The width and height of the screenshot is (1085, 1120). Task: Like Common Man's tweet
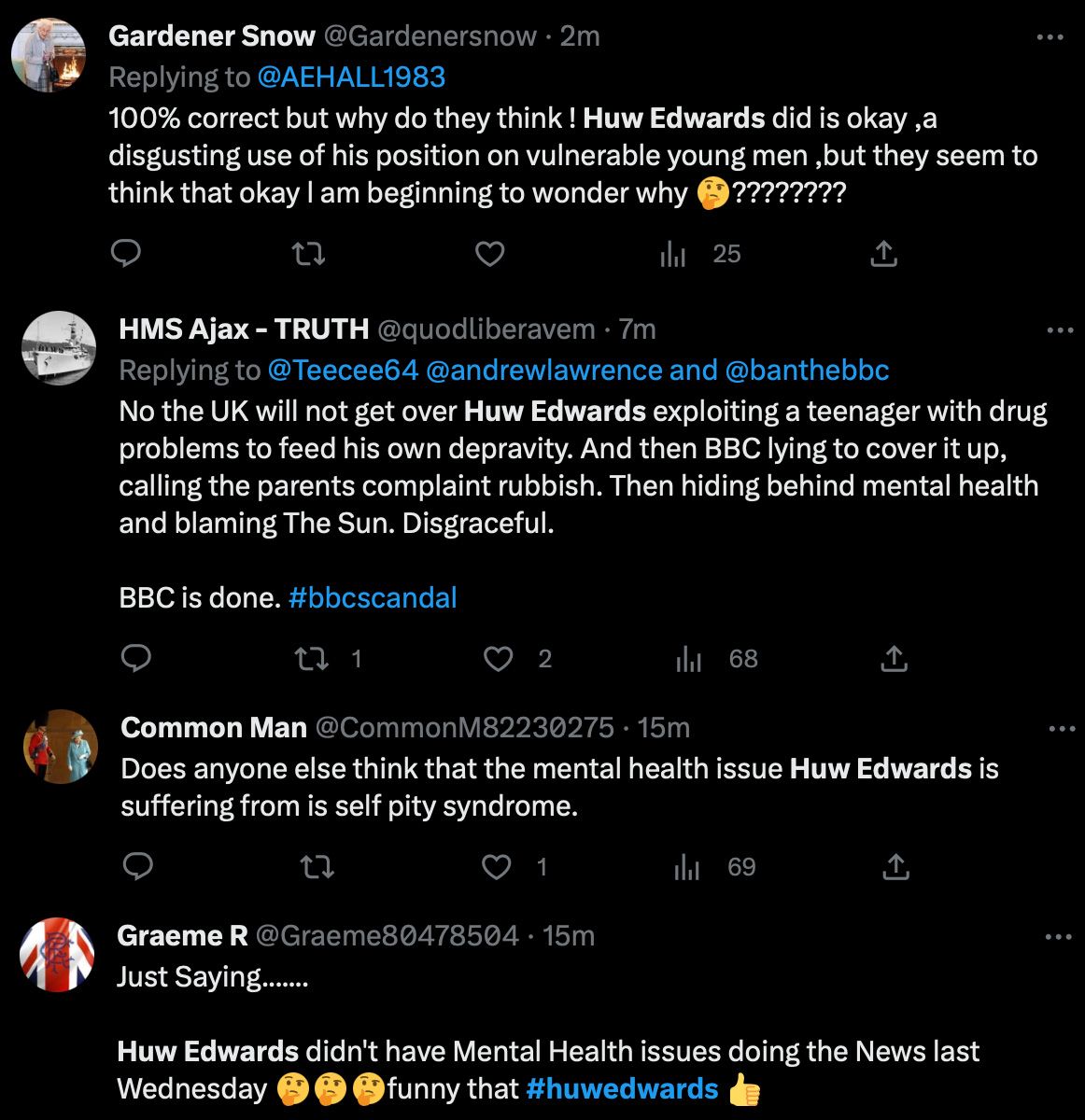496,867
